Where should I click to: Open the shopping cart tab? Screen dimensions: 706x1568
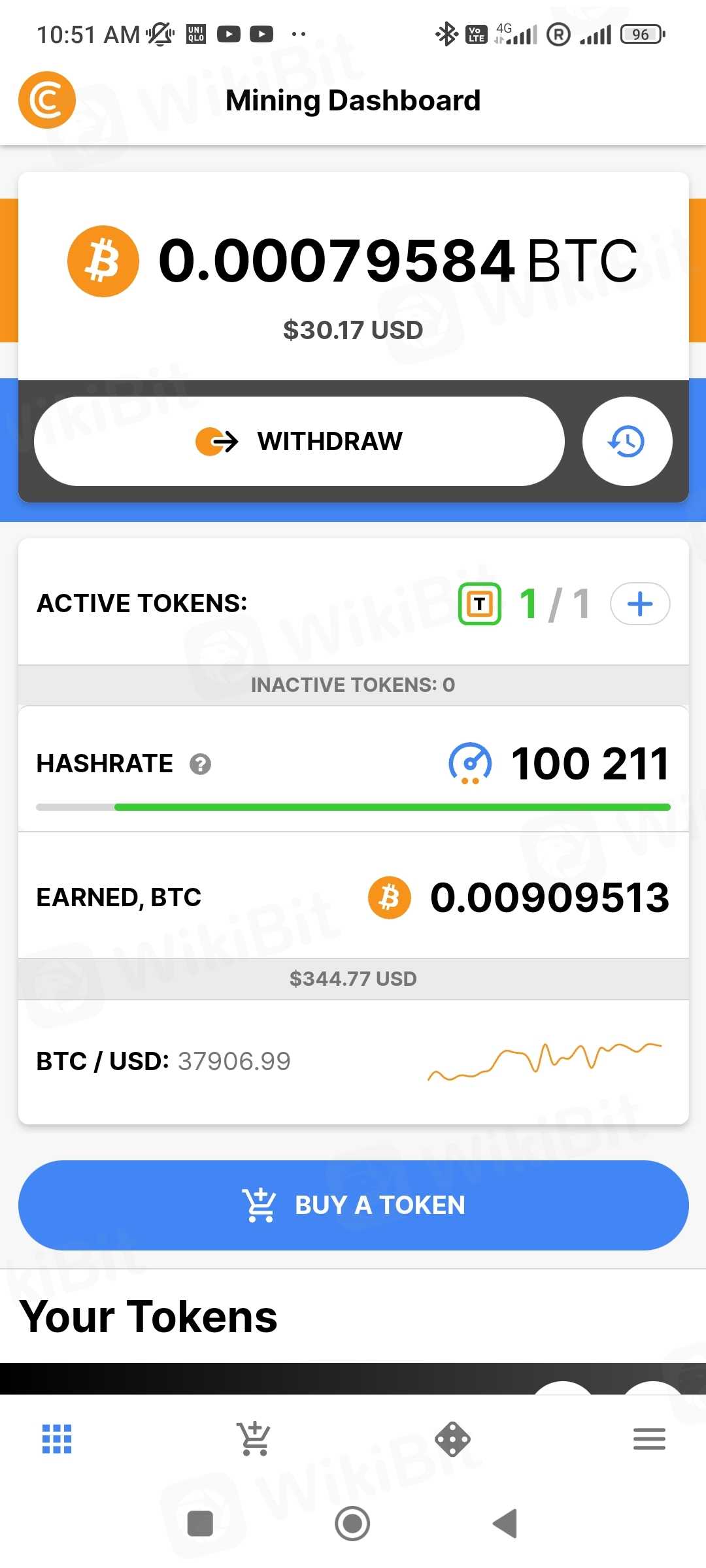click(x=254, y=1439)
